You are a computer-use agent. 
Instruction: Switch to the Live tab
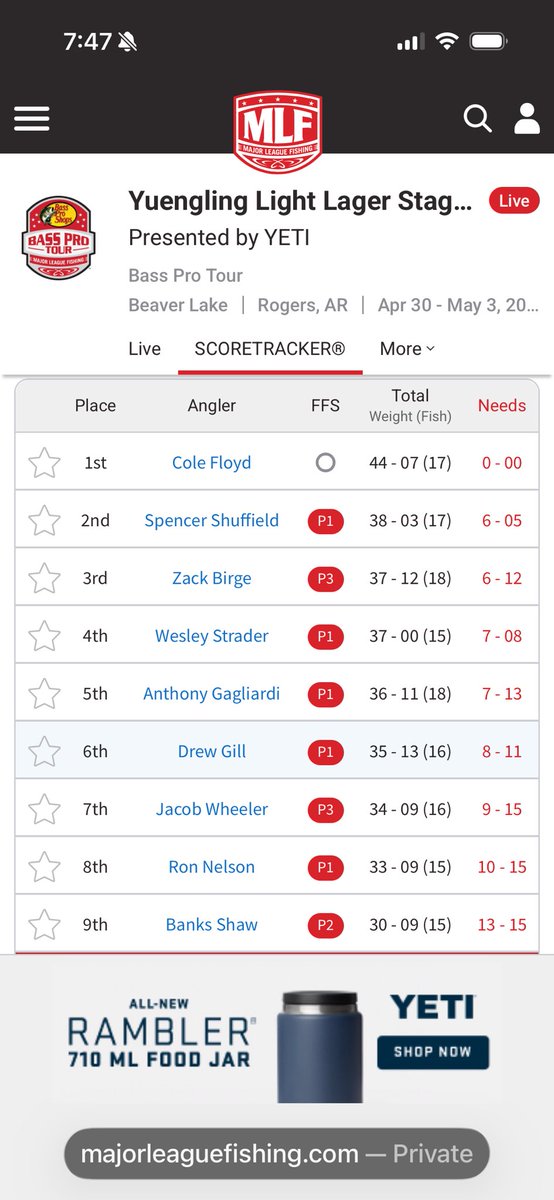[145, 349]
